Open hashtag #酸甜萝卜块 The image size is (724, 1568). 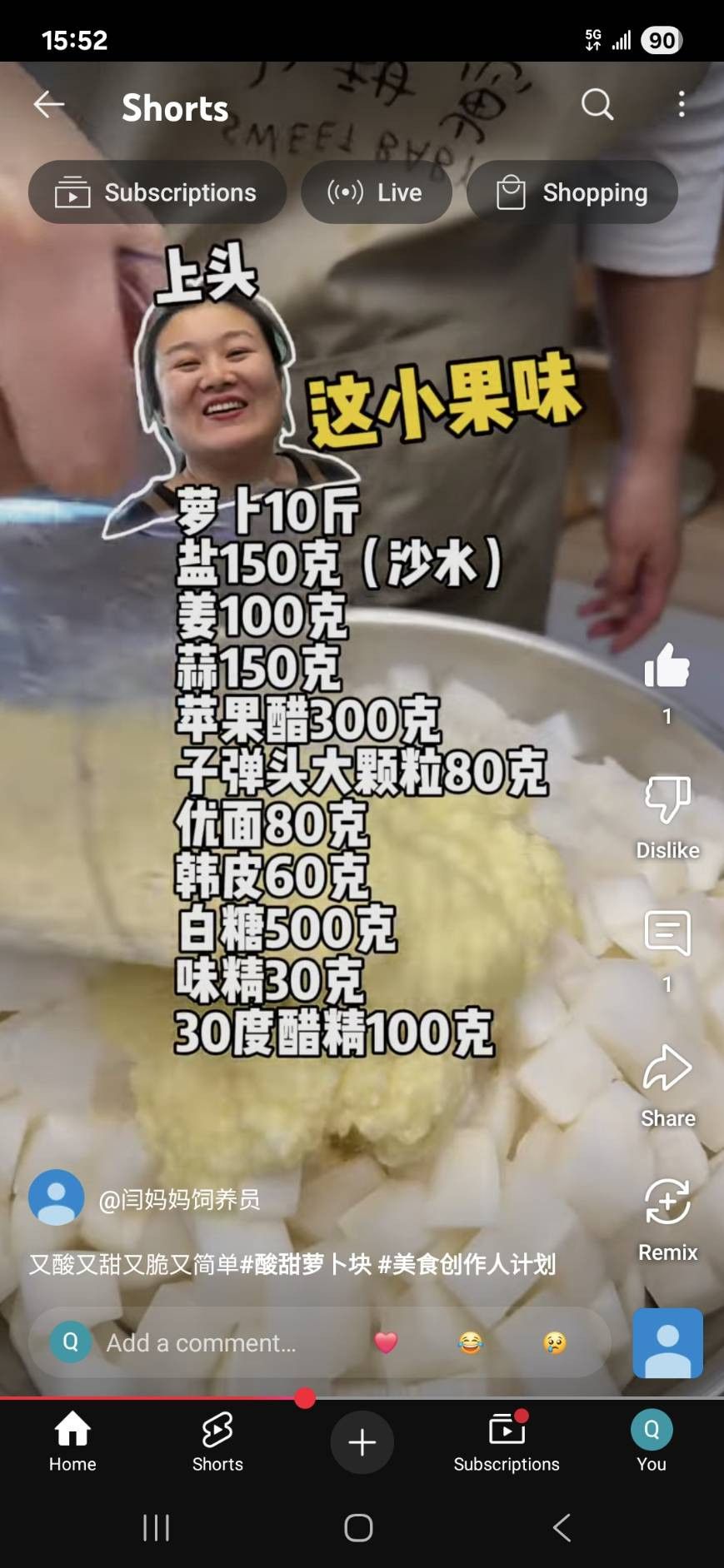click(306, 1264)
